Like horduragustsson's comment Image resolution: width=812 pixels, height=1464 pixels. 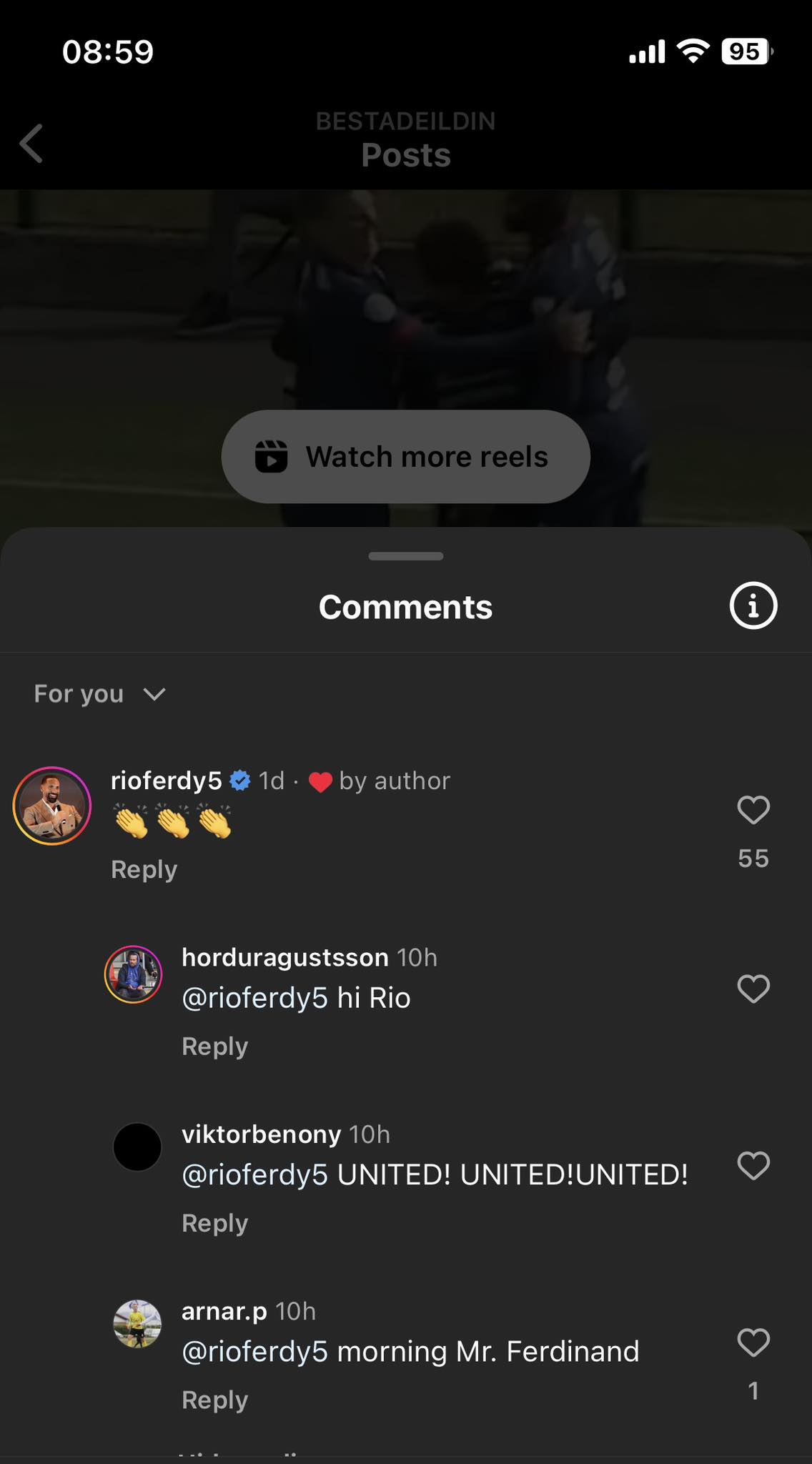753,989
